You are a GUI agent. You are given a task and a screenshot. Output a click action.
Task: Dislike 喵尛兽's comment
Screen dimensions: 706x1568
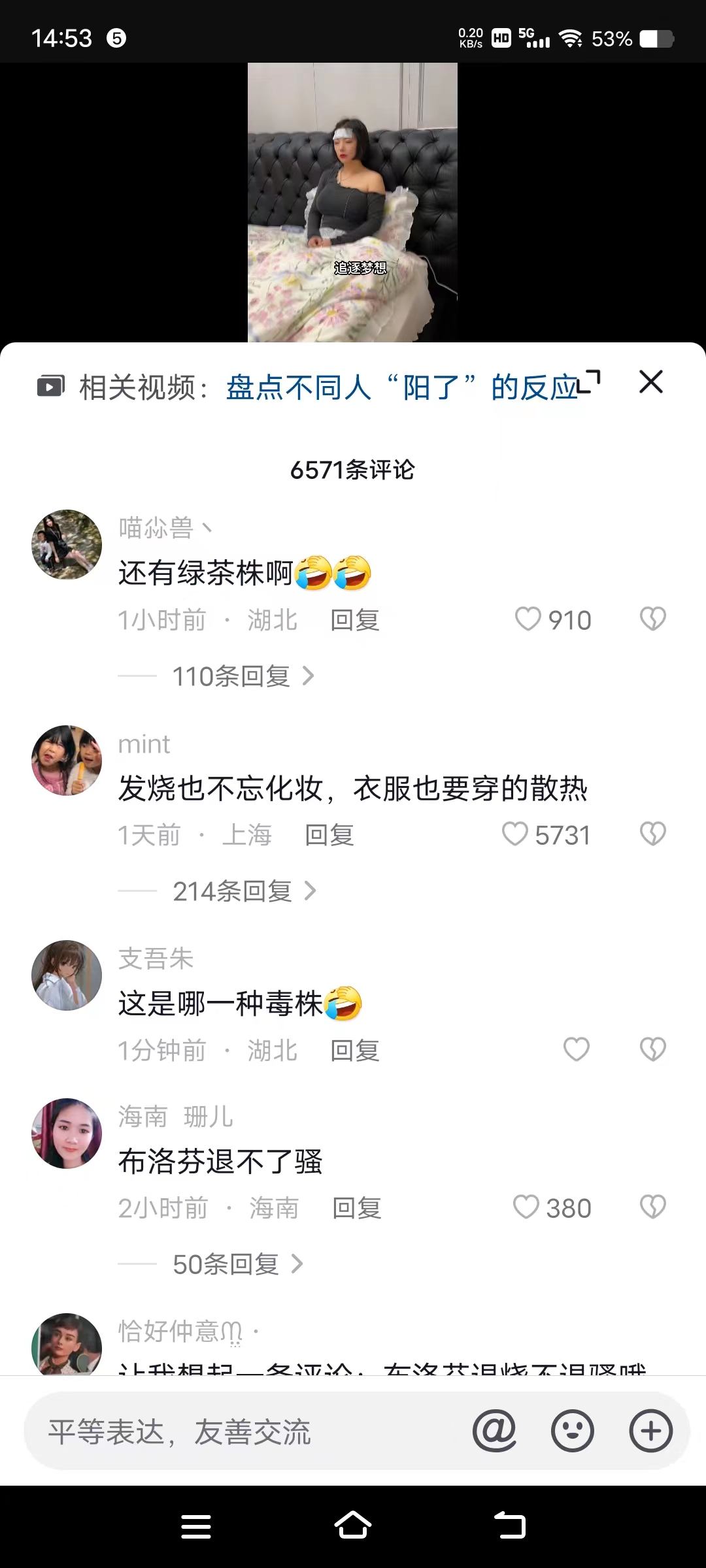(652, 619)
